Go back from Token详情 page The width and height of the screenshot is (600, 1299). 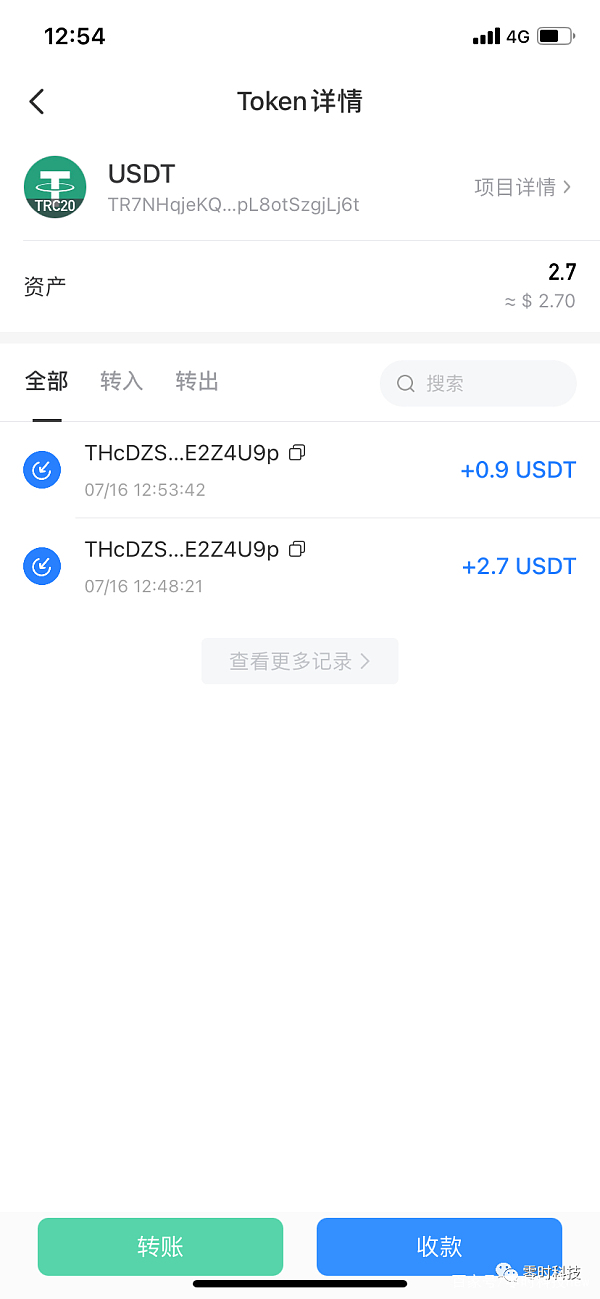pos(37,101)
